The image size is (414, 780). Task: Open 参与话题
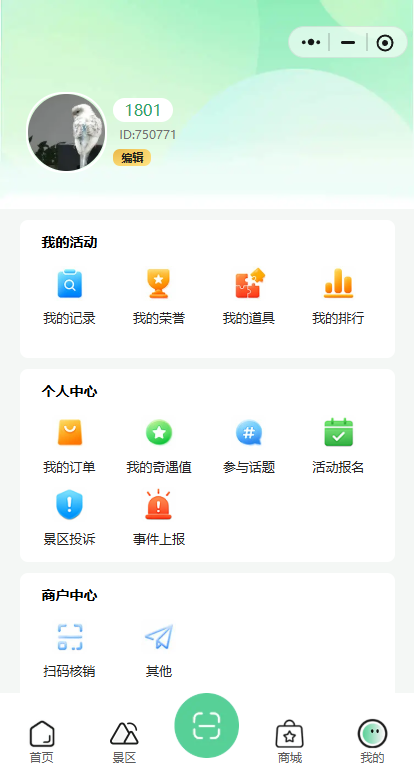click(x=249, y=446)
